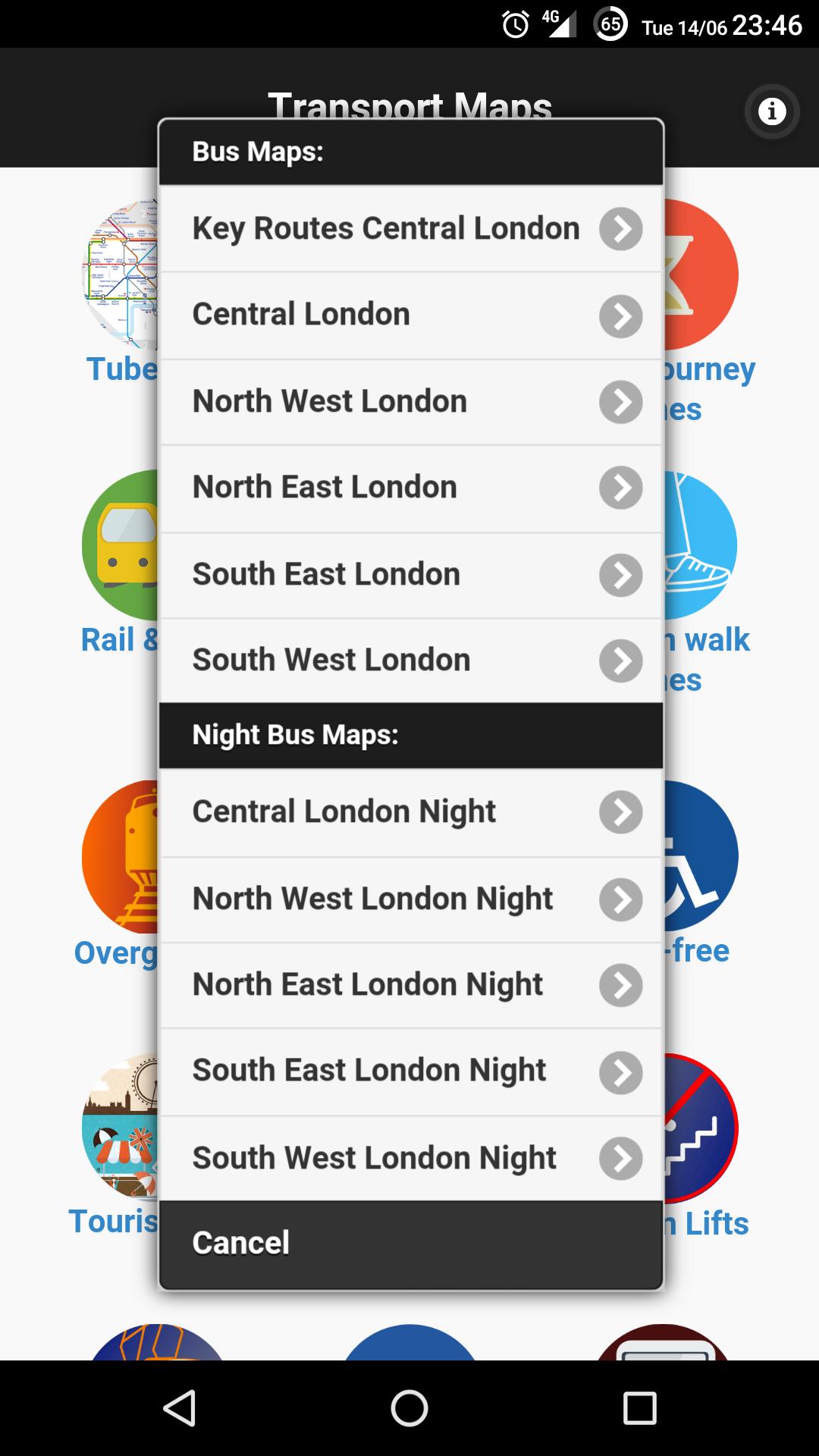Open North West London bus map
The width and height of the screenshot is (819, 1456).
tap(409, 401)
